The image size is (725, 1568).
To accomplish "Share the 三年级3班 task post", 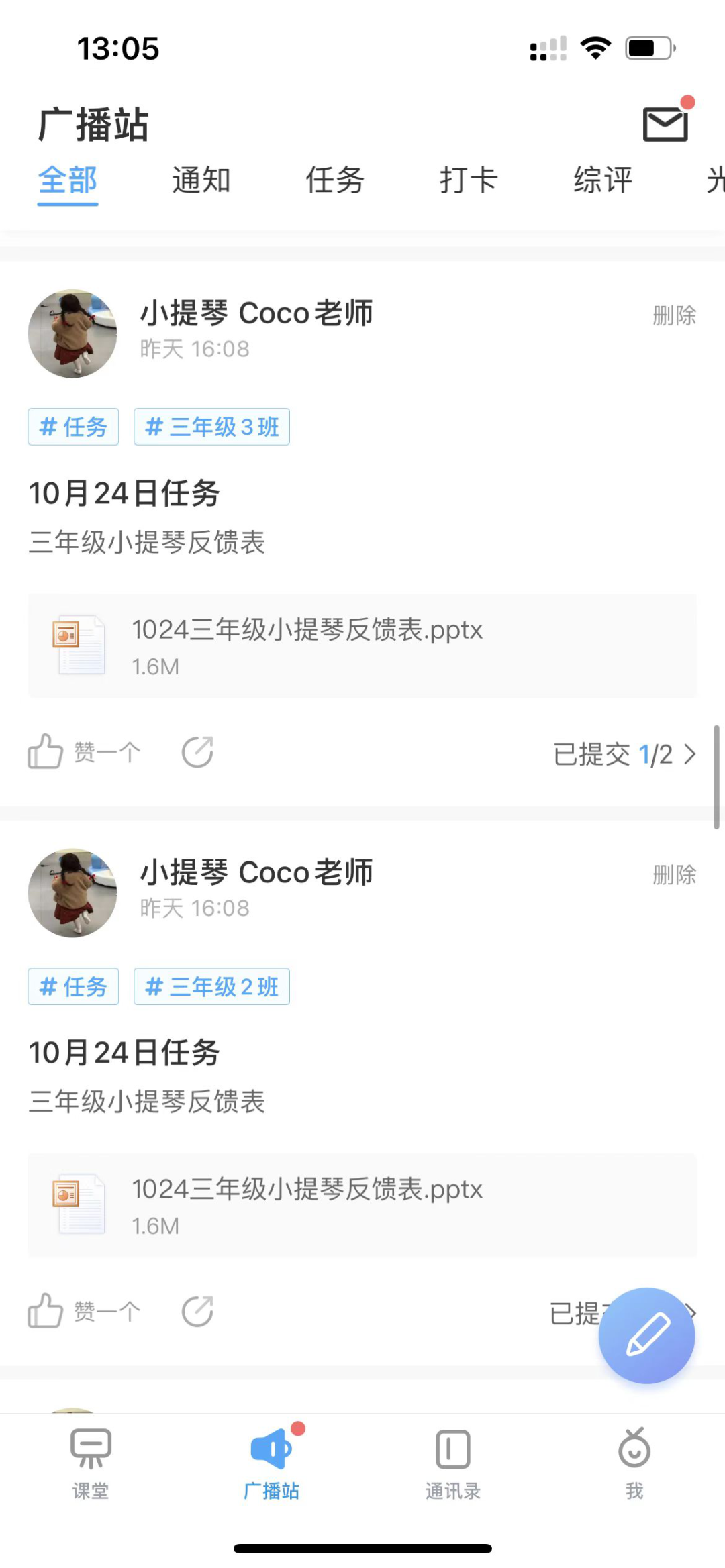I will [197, 752].
